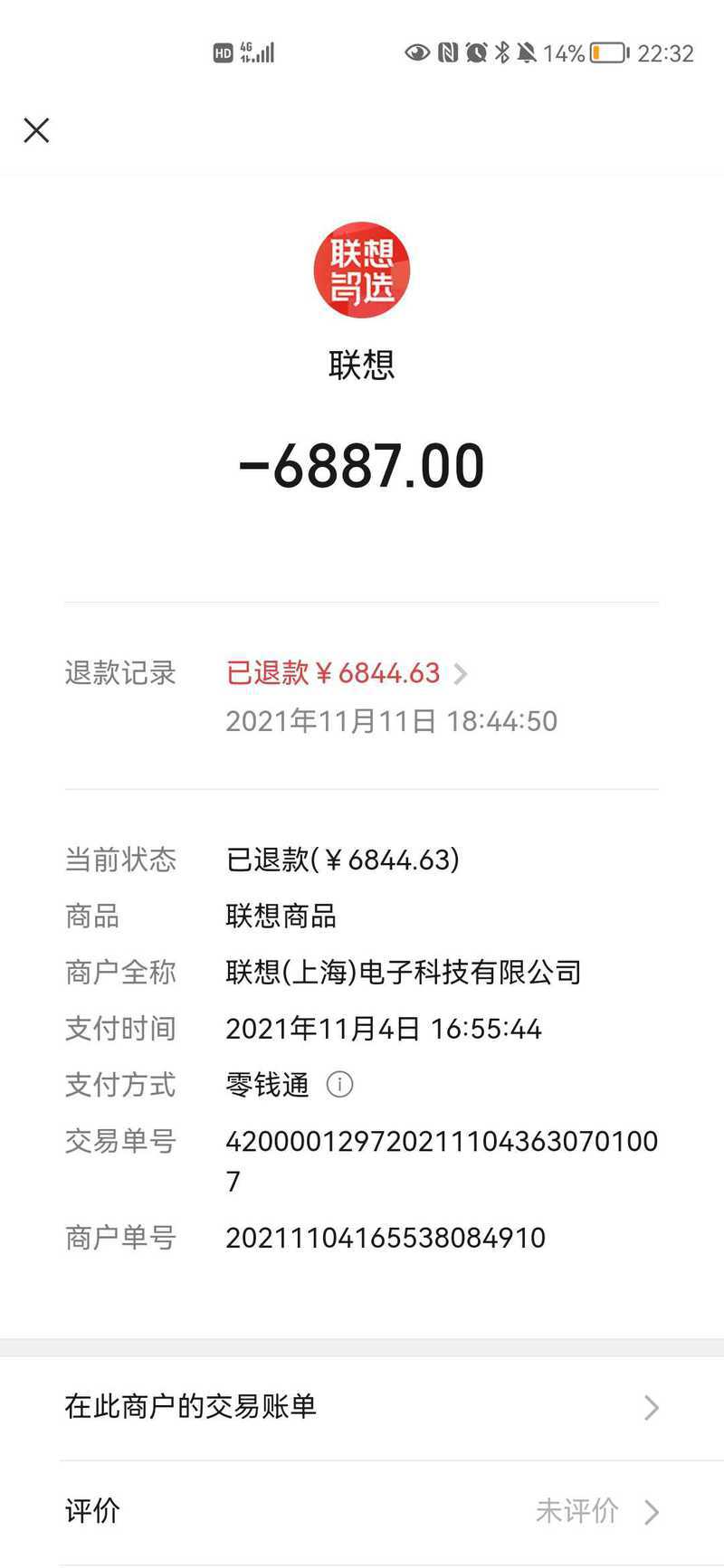The image size is (724, 1568).
Task: Close the payment details page
Action: click(36, 130)
